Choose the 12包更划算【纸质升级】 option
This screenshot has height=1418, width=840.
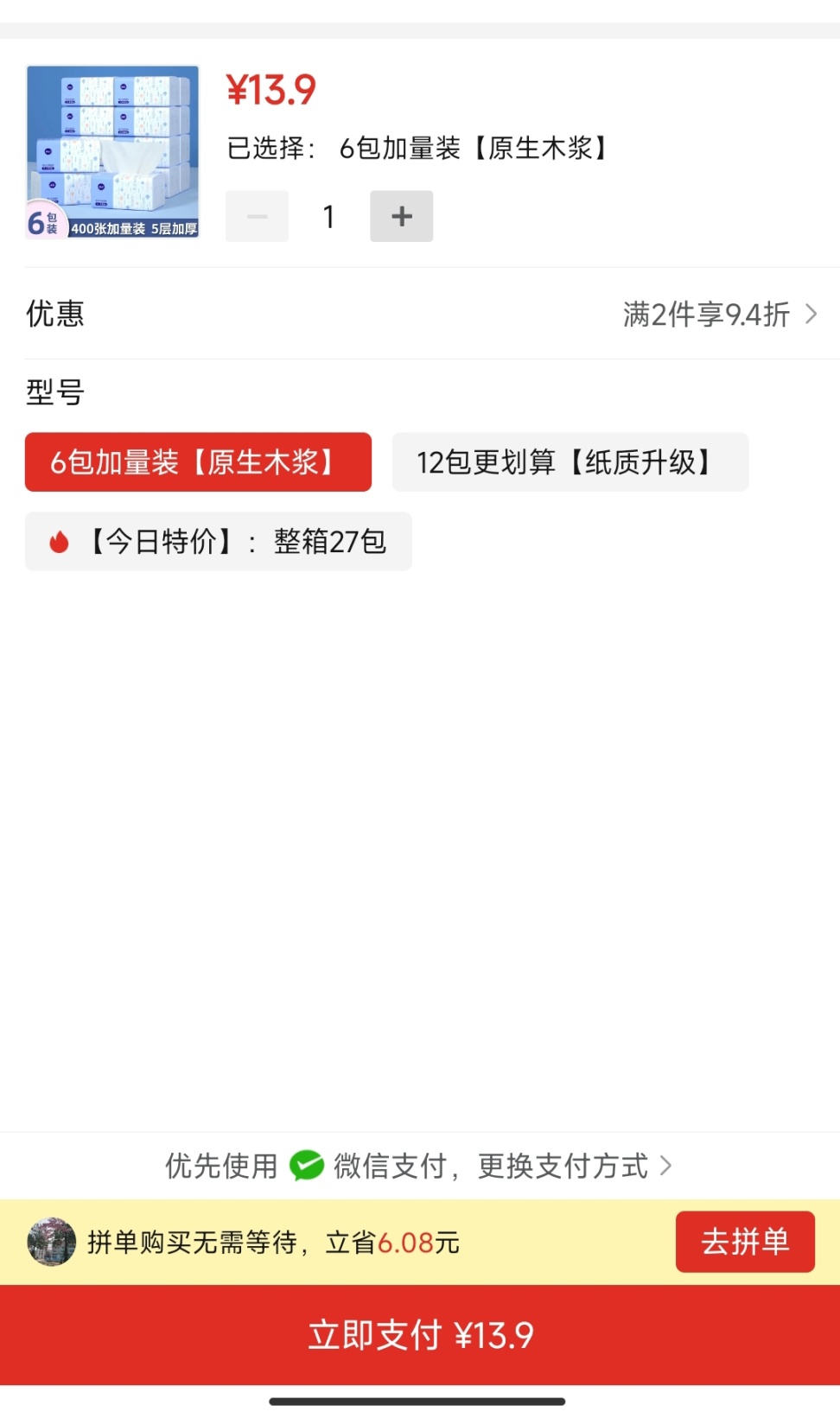point(570,462)
